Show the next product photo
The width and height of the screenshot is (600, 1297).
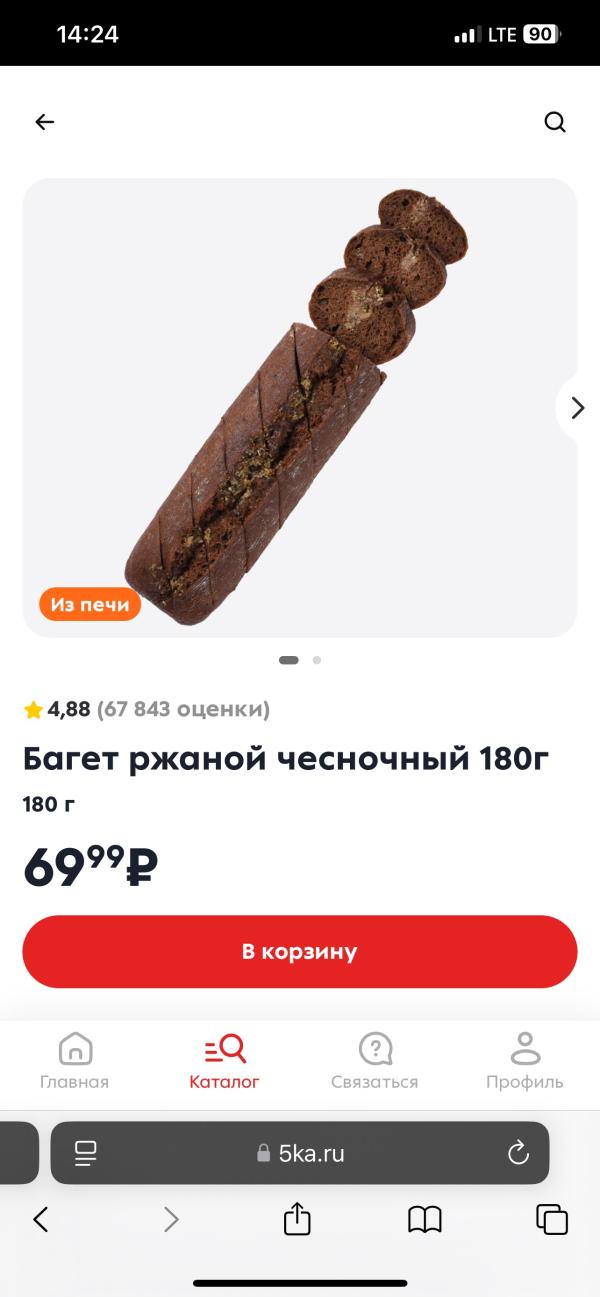(x=577, y=408)
